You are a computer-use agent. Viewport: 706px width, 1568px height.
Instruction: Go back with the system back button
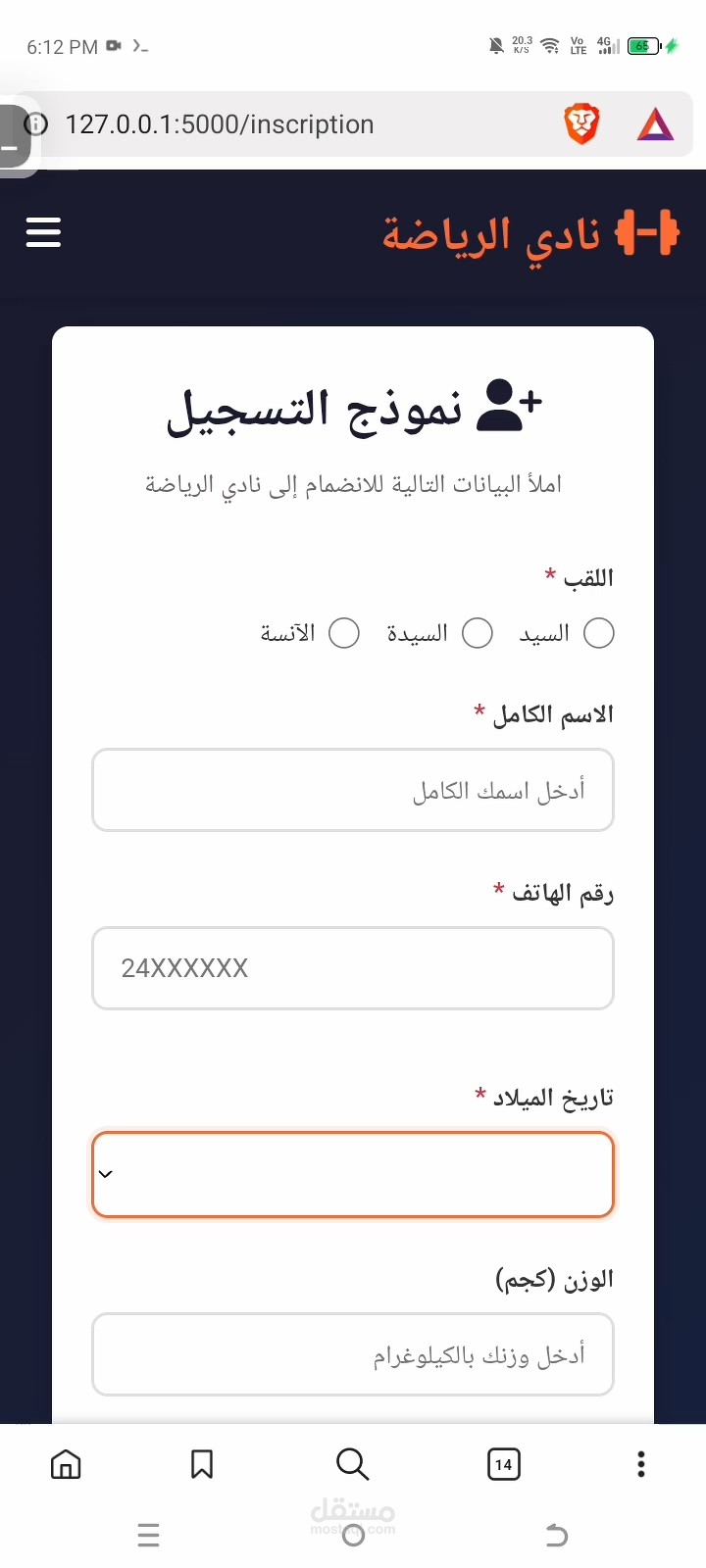556,1535
